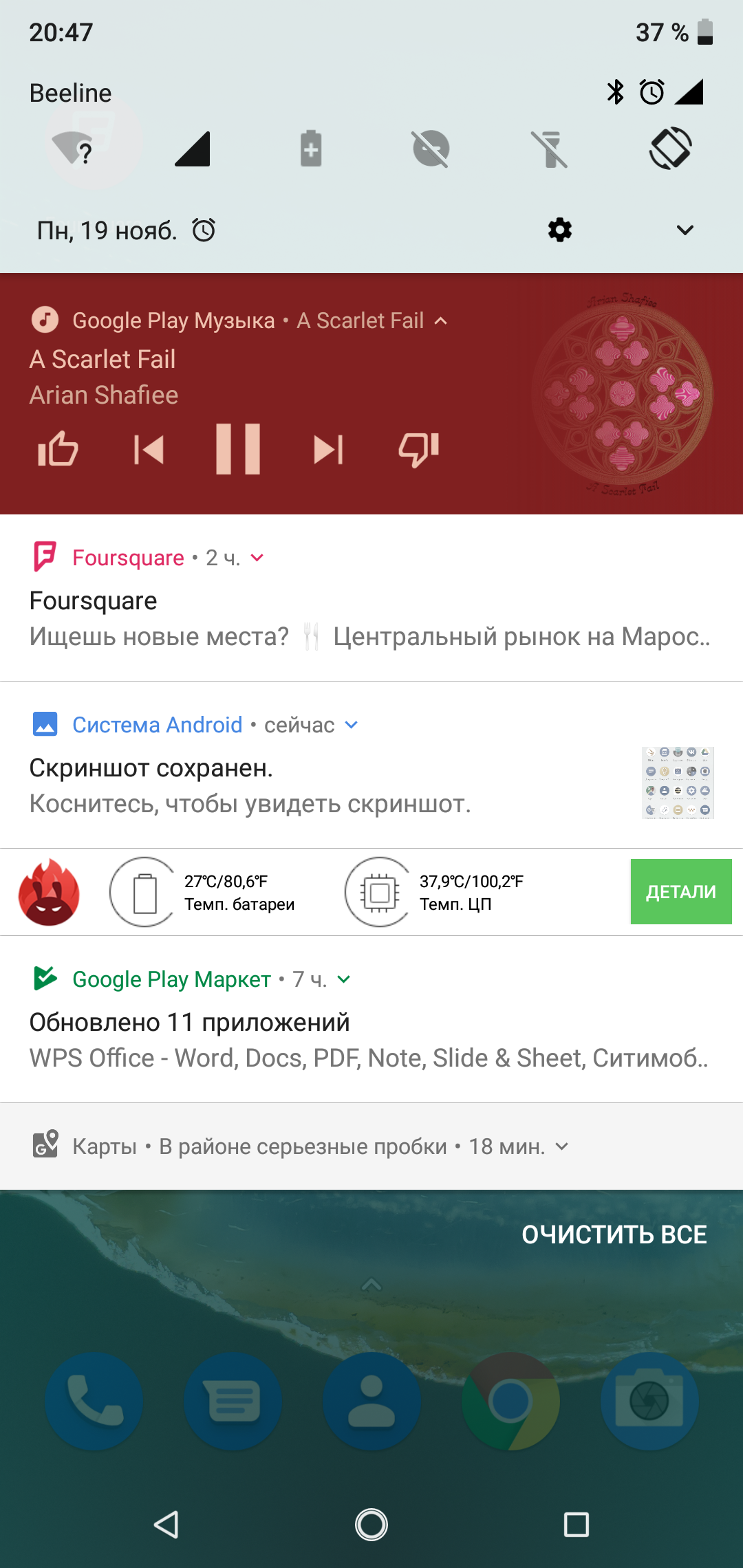Expand the quick settings panel chevron
Image resolution: width=743 pixels, height=1568 pixels.
685,230
